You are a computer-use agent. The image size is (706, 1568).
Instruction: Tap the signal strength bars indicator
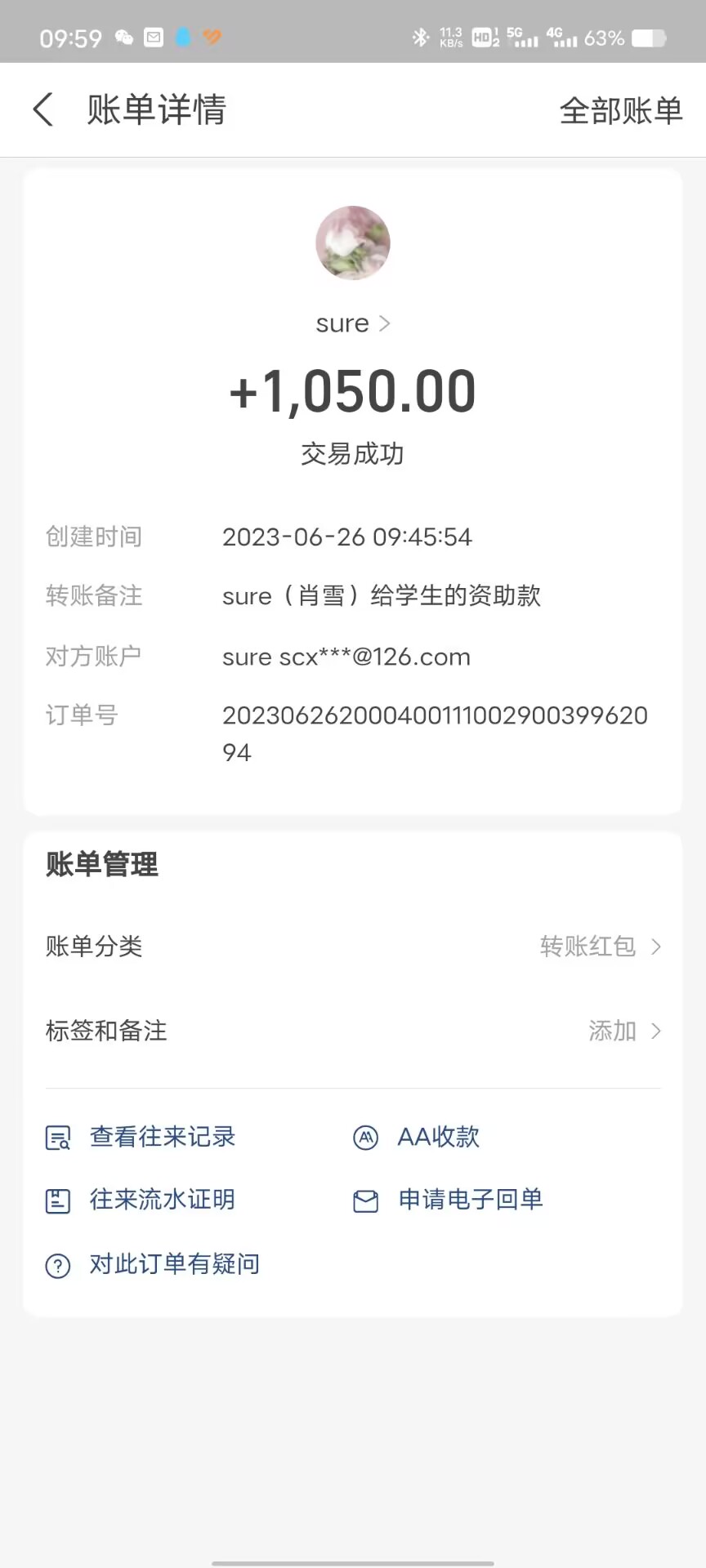pyautogui.click(x=526, y=37)
